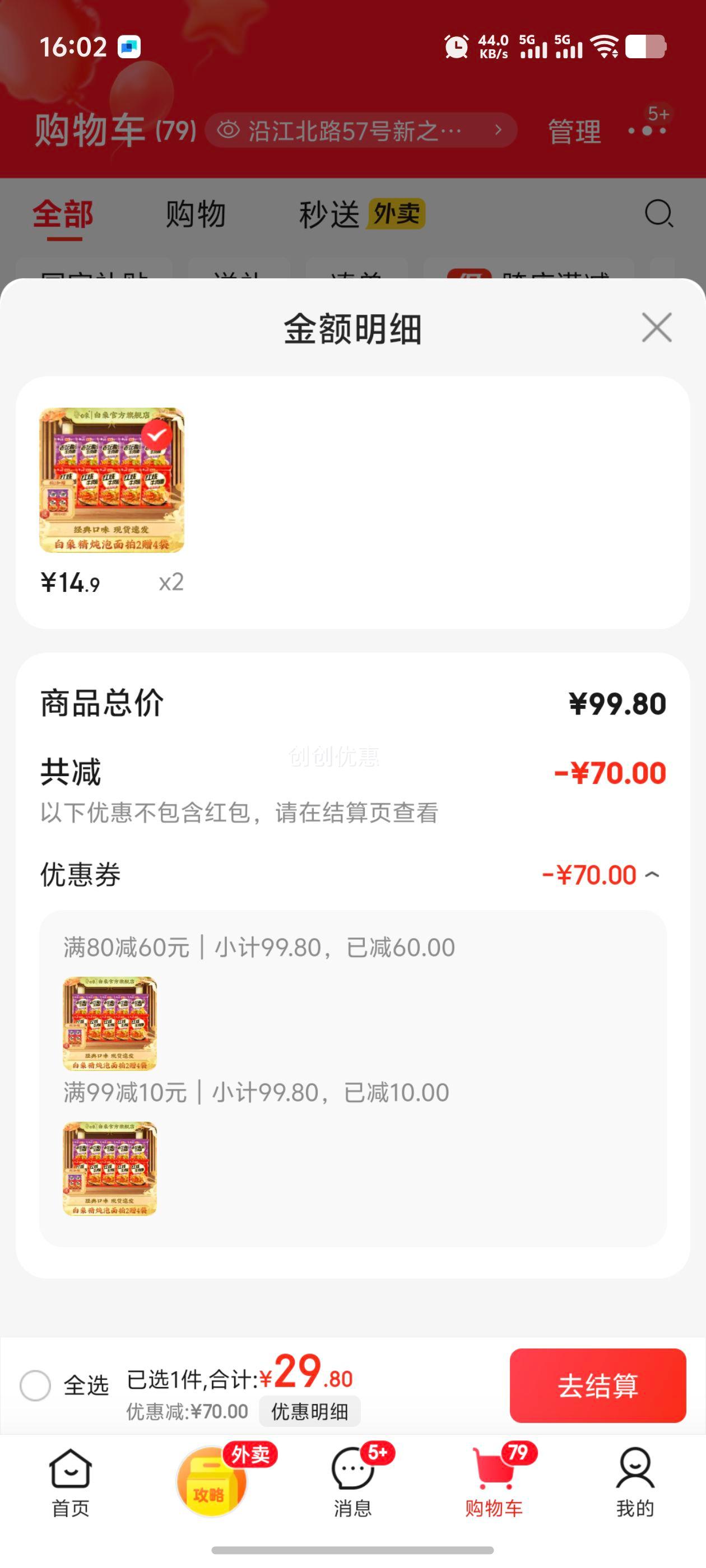Viewport: 706px width, 1568px height.
Task: Open the selected noodle product thumbnail
Action: point(112,480)
